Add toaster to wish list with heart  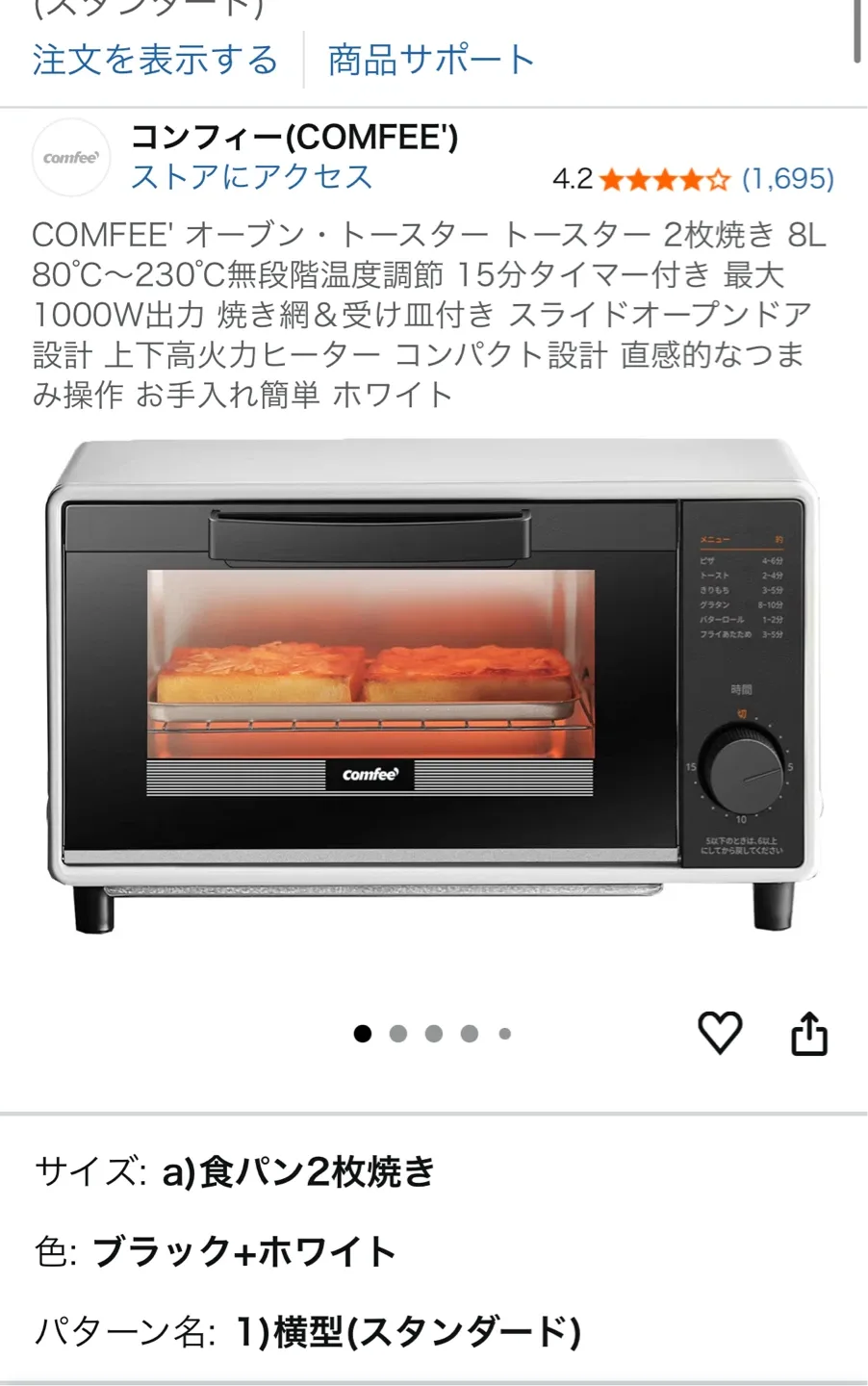(x=719, y=1033)
